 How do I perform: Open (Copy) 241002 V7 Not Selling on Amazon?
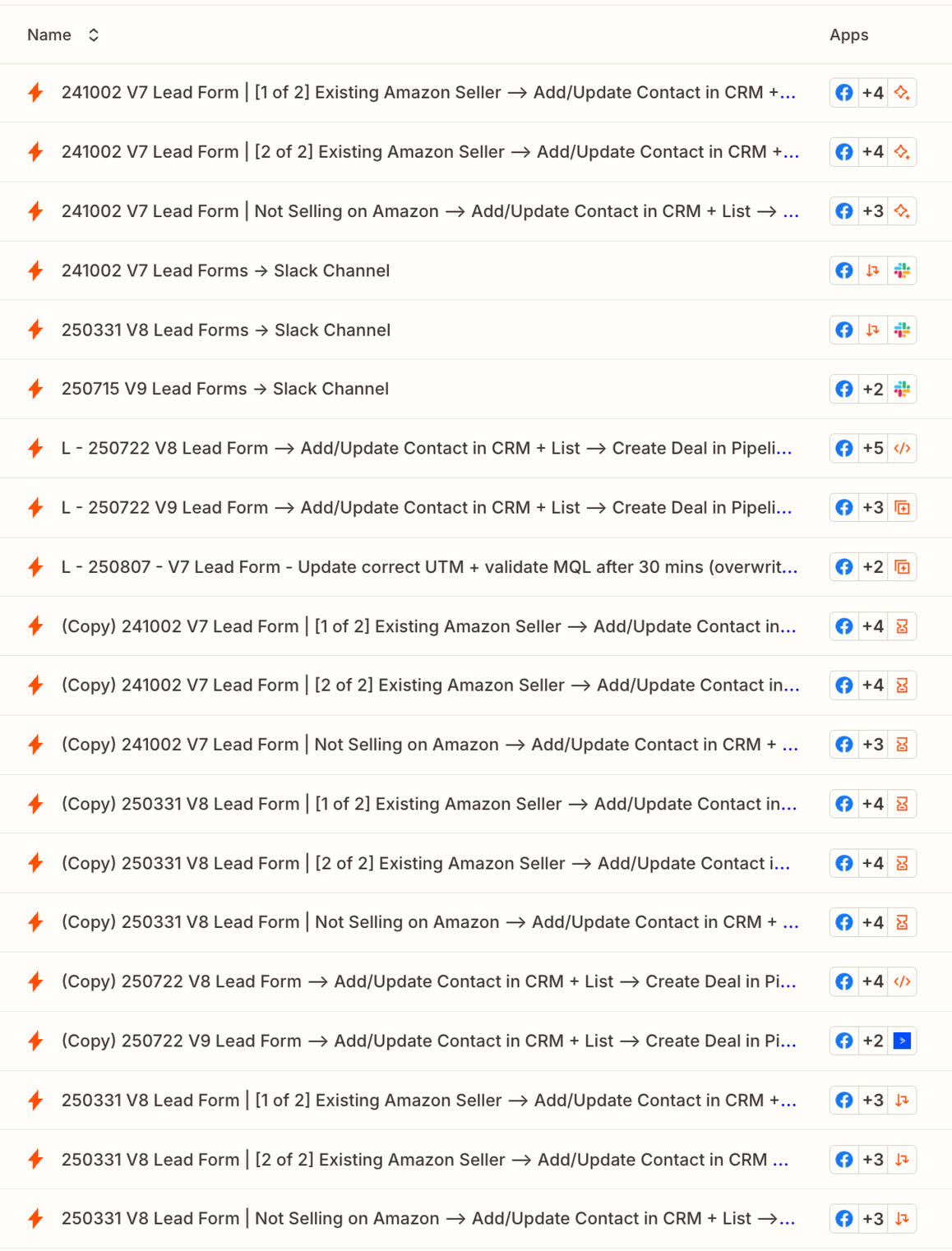coord(427,745)
